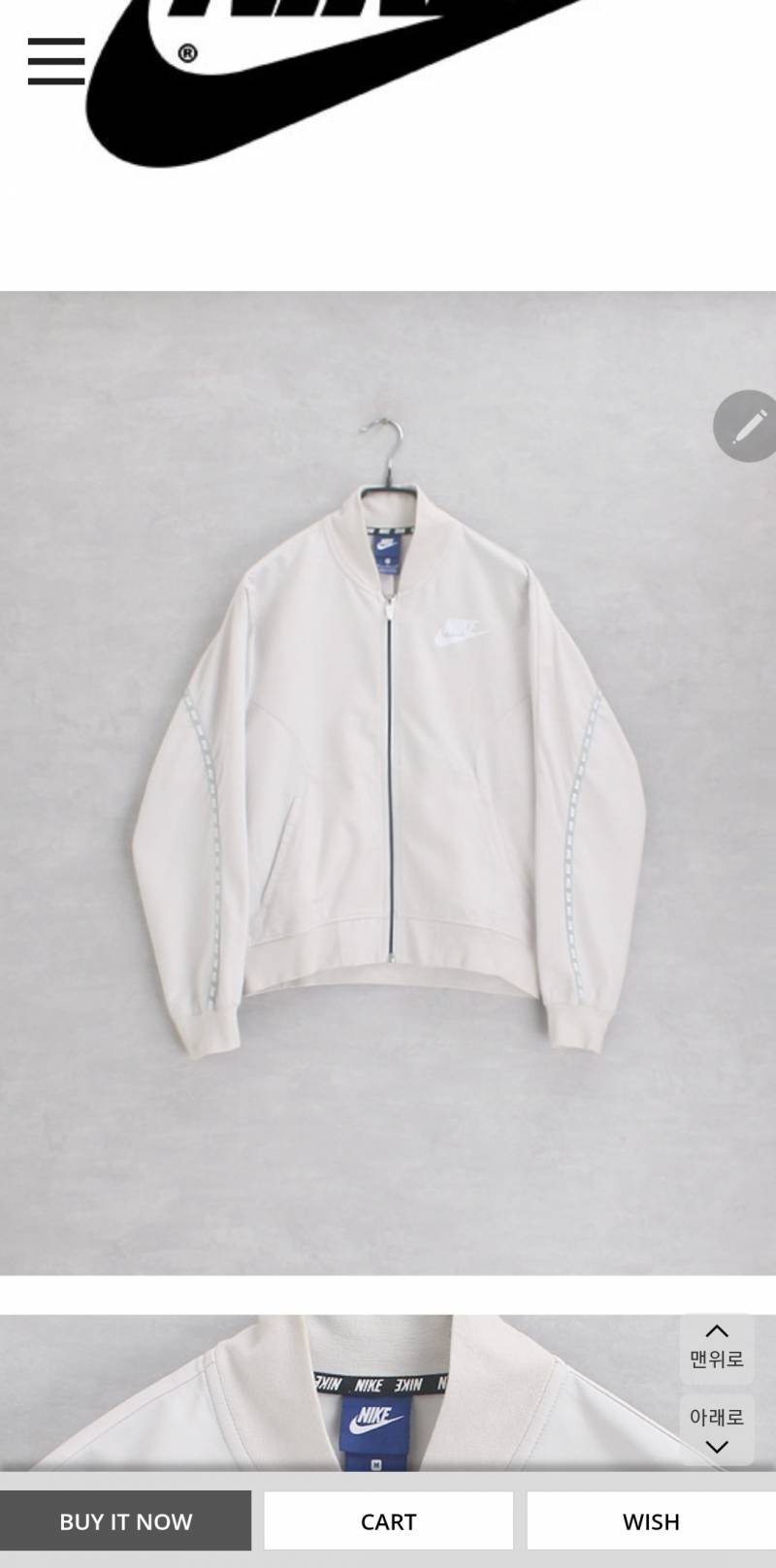The height and width of the screenshot is (1568, 776).
Task: Add the jacket to WISH list
Action: click(651, 1520)
